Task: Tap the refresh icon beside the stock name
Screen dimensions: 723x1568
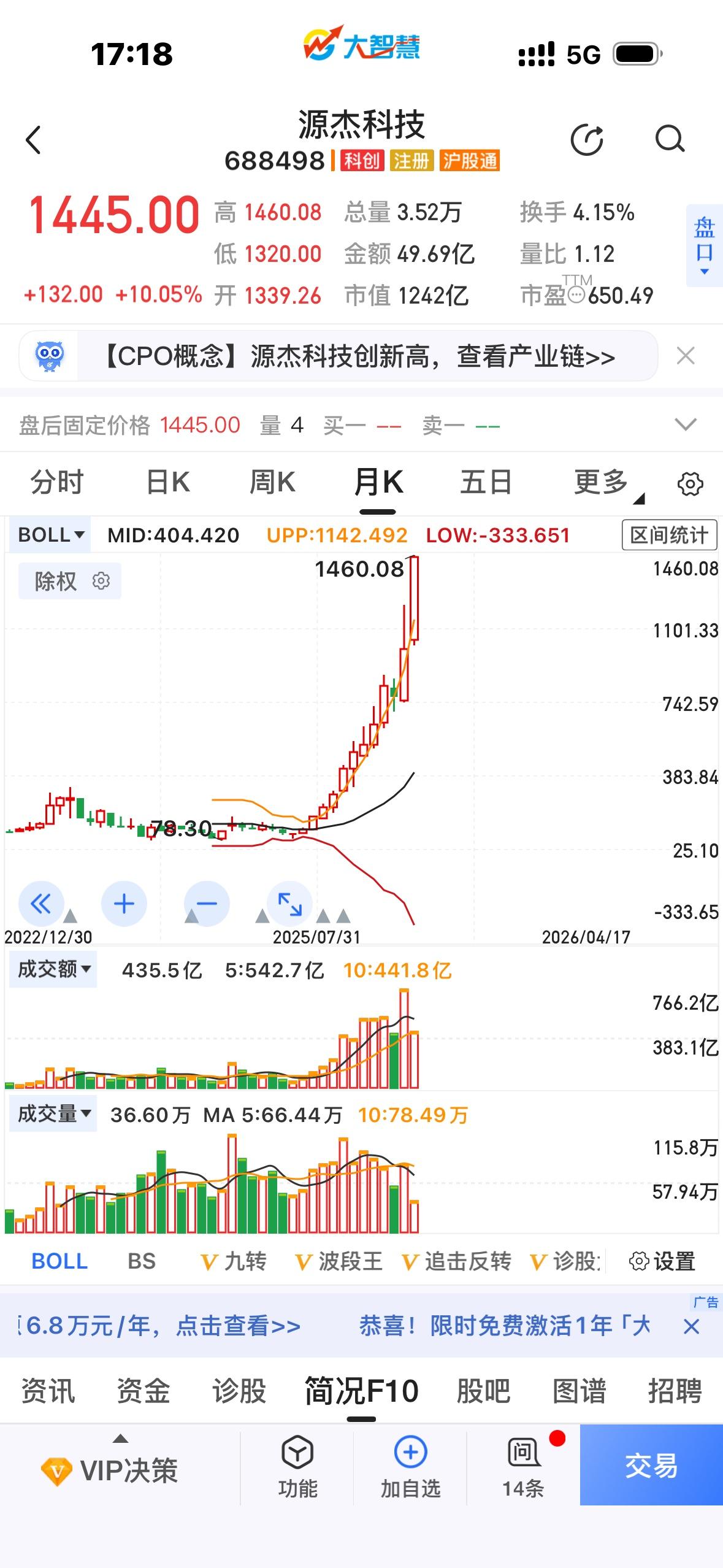Action: (587, 139)
